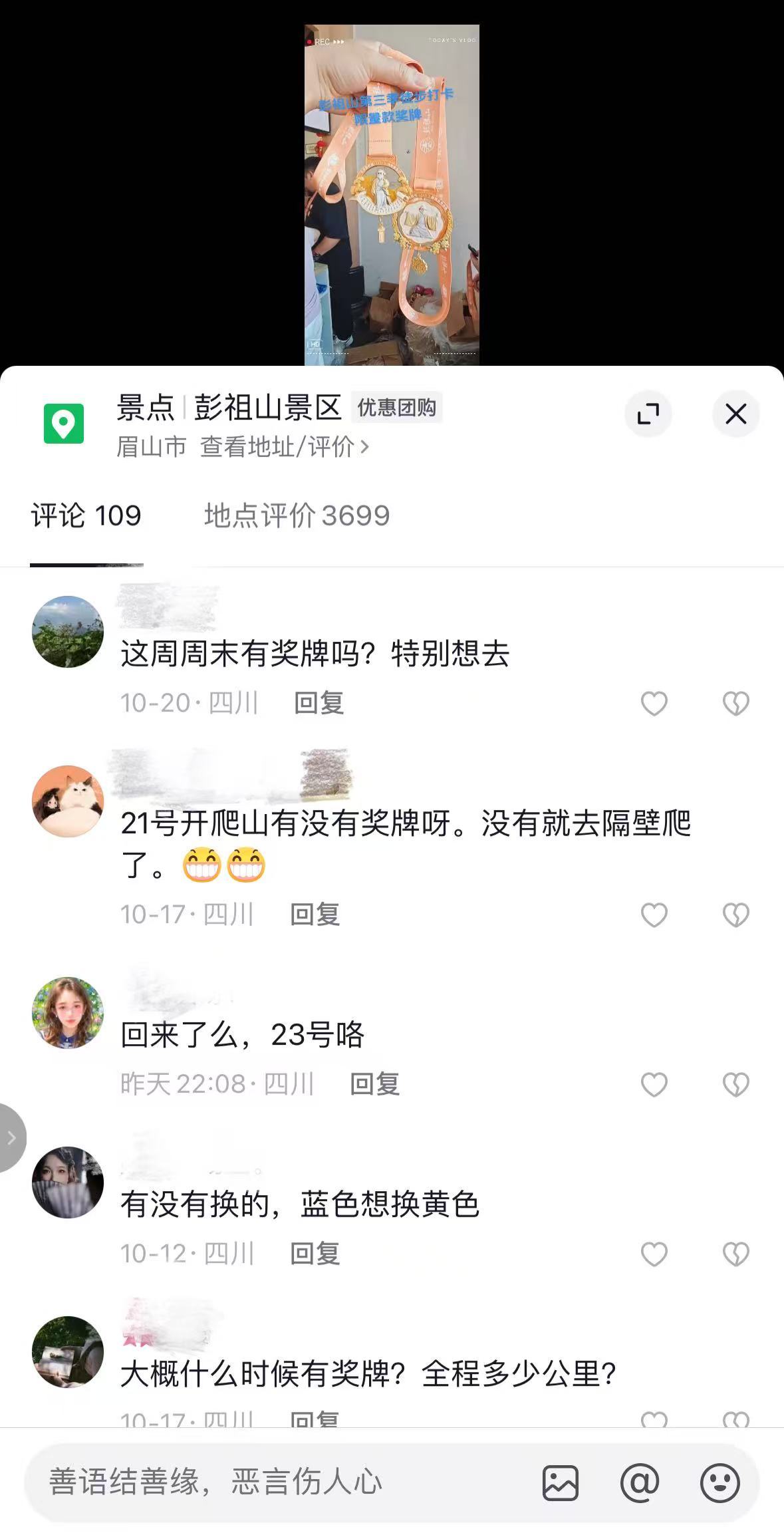Viewport: 784px width, 1539px height.
Task: Like the comment 蓝色想换黄色
Action: coord(654,1254)
